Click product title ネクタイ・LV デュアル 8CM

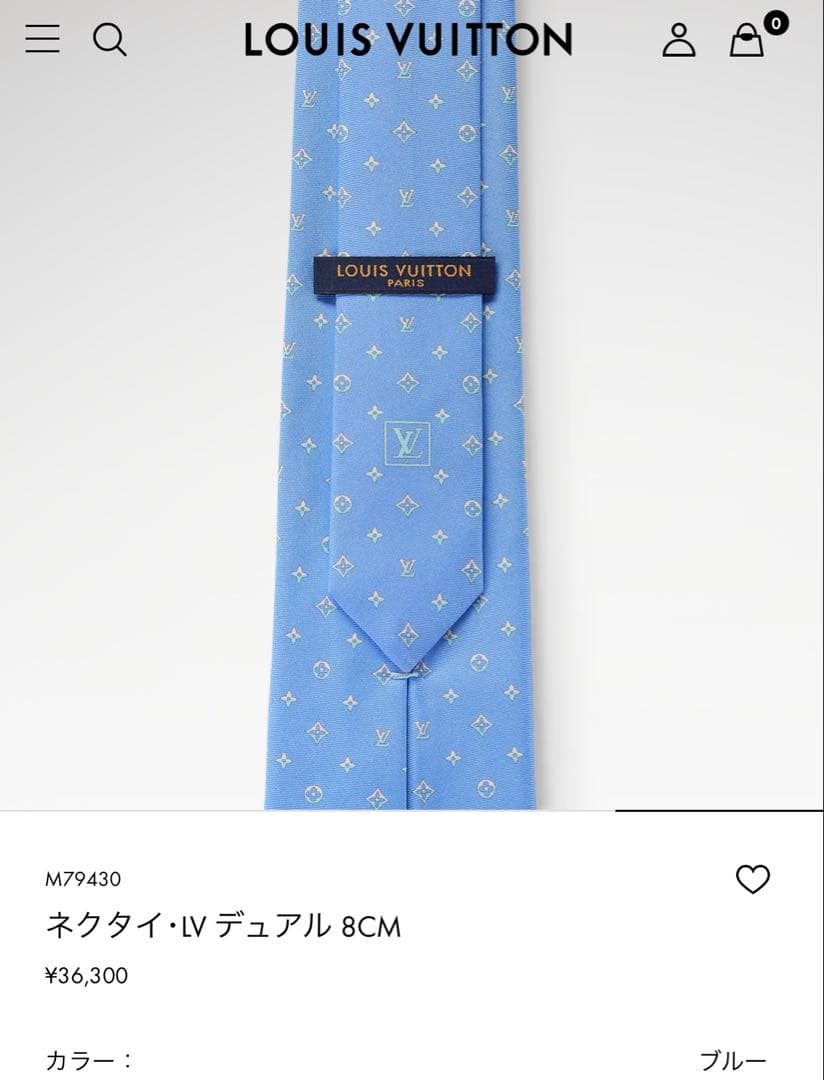(225, 927)
